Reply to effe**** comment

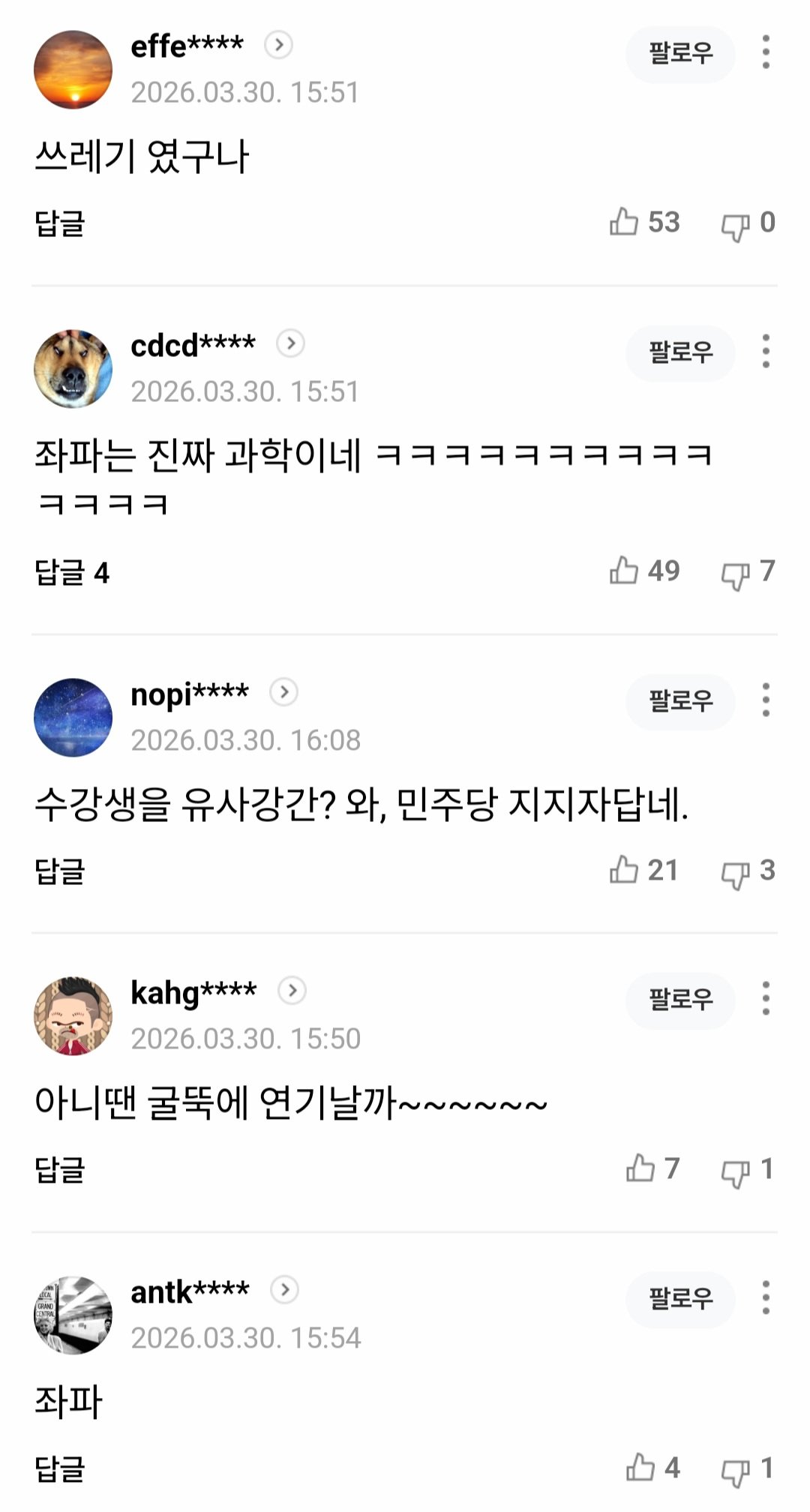pyautogui.click(x=60, y=223)
